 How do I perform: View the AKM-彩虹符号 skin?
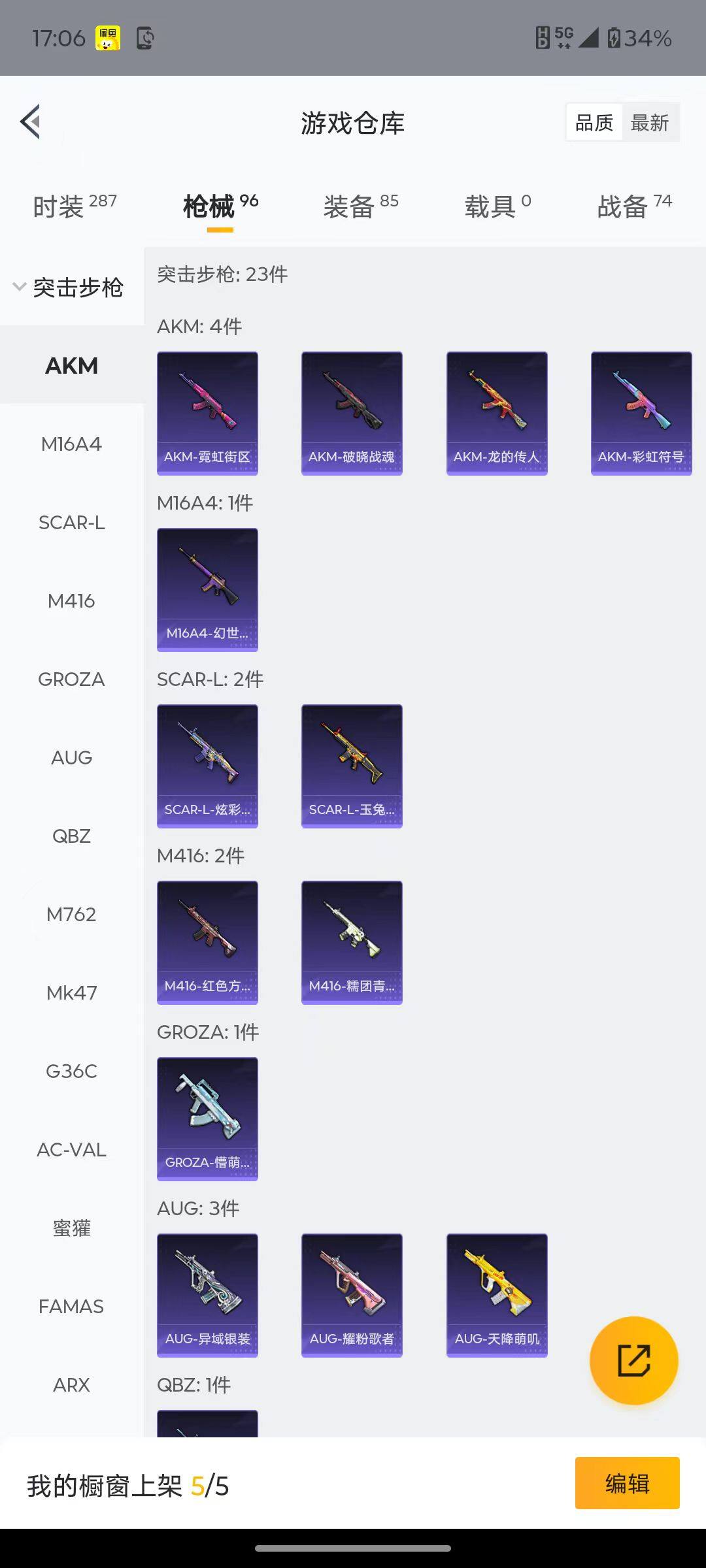click(x=641, y=413)
